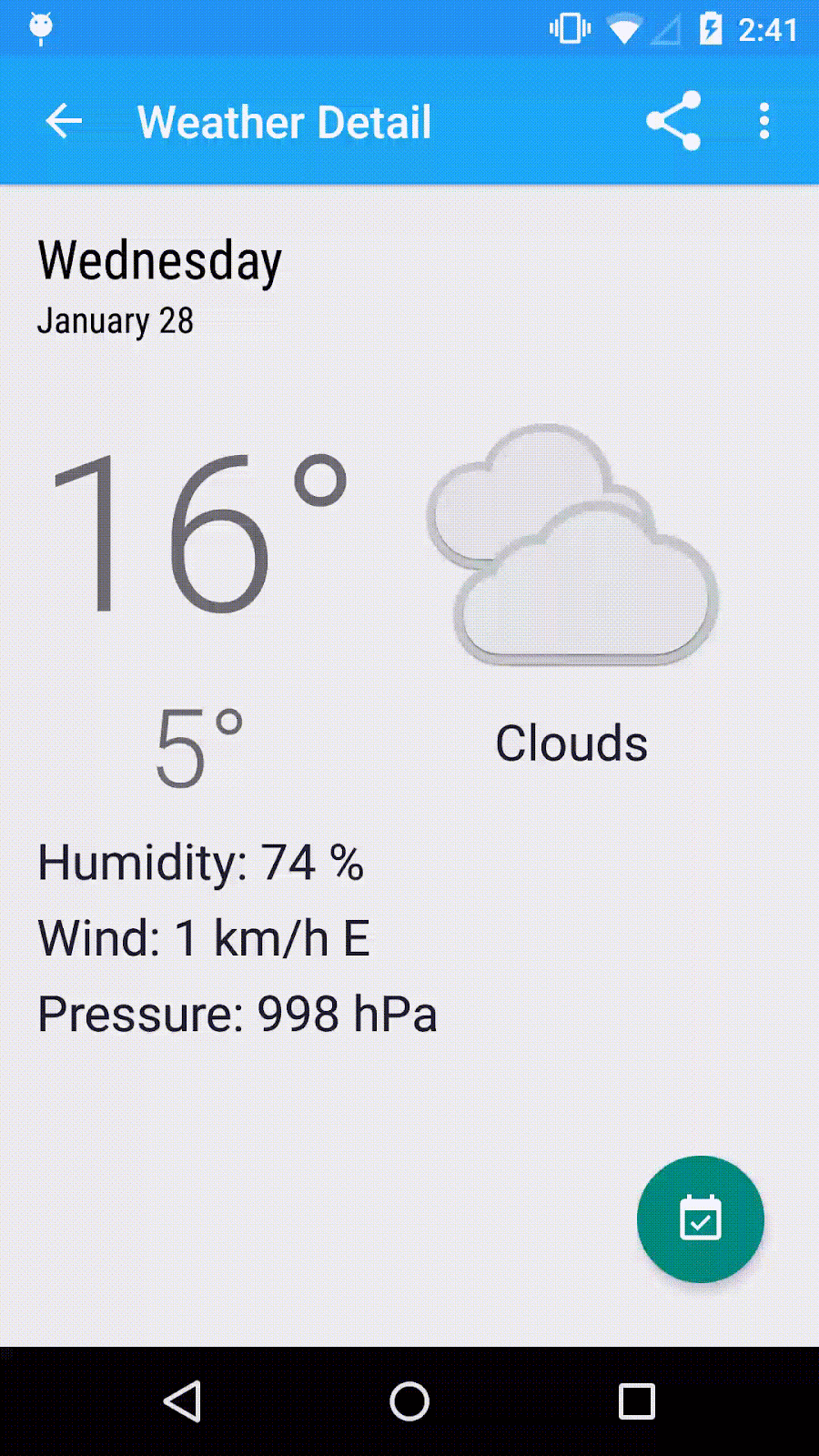
Task: Share the weather detail
Action: [673, 121]
